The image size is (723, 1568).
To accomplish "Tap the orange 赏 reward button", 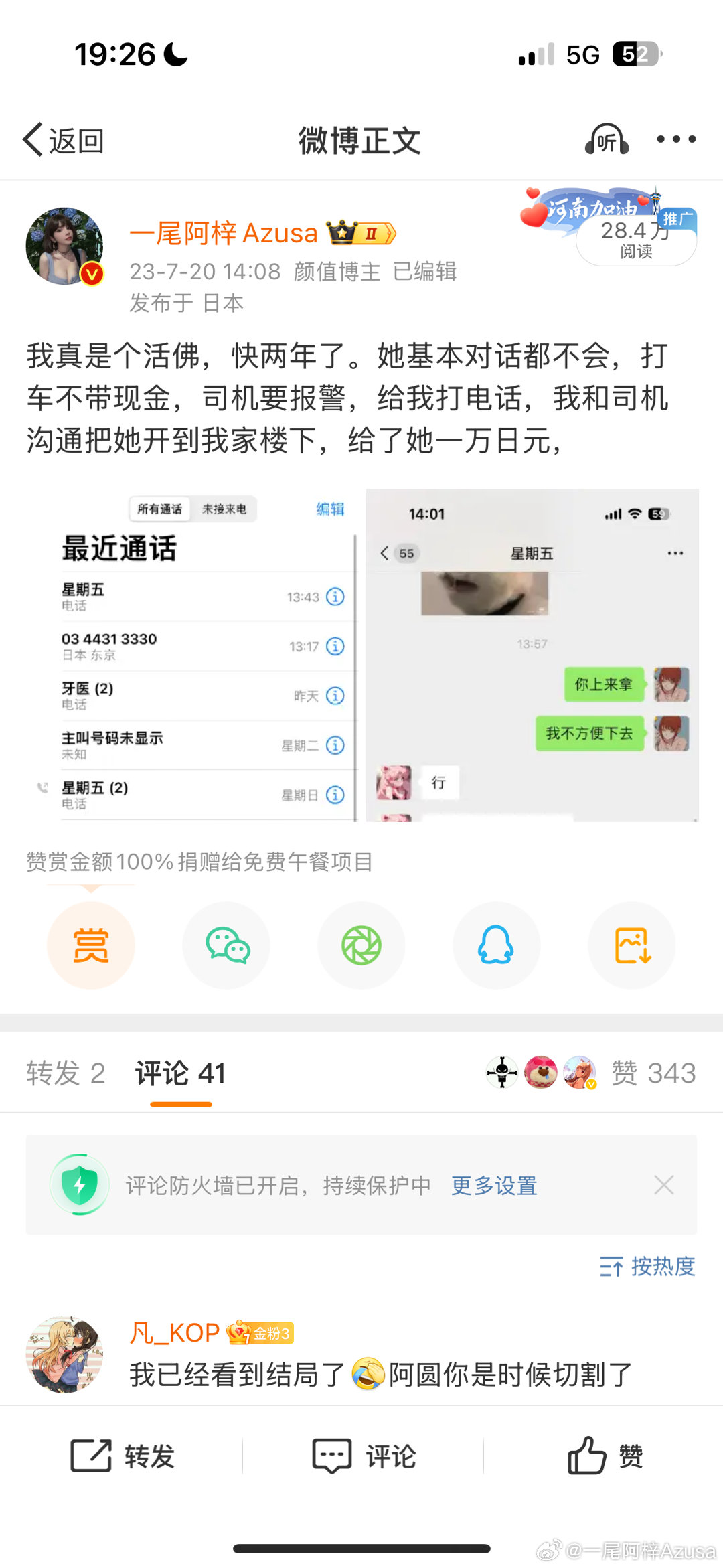I will (91, 945).
